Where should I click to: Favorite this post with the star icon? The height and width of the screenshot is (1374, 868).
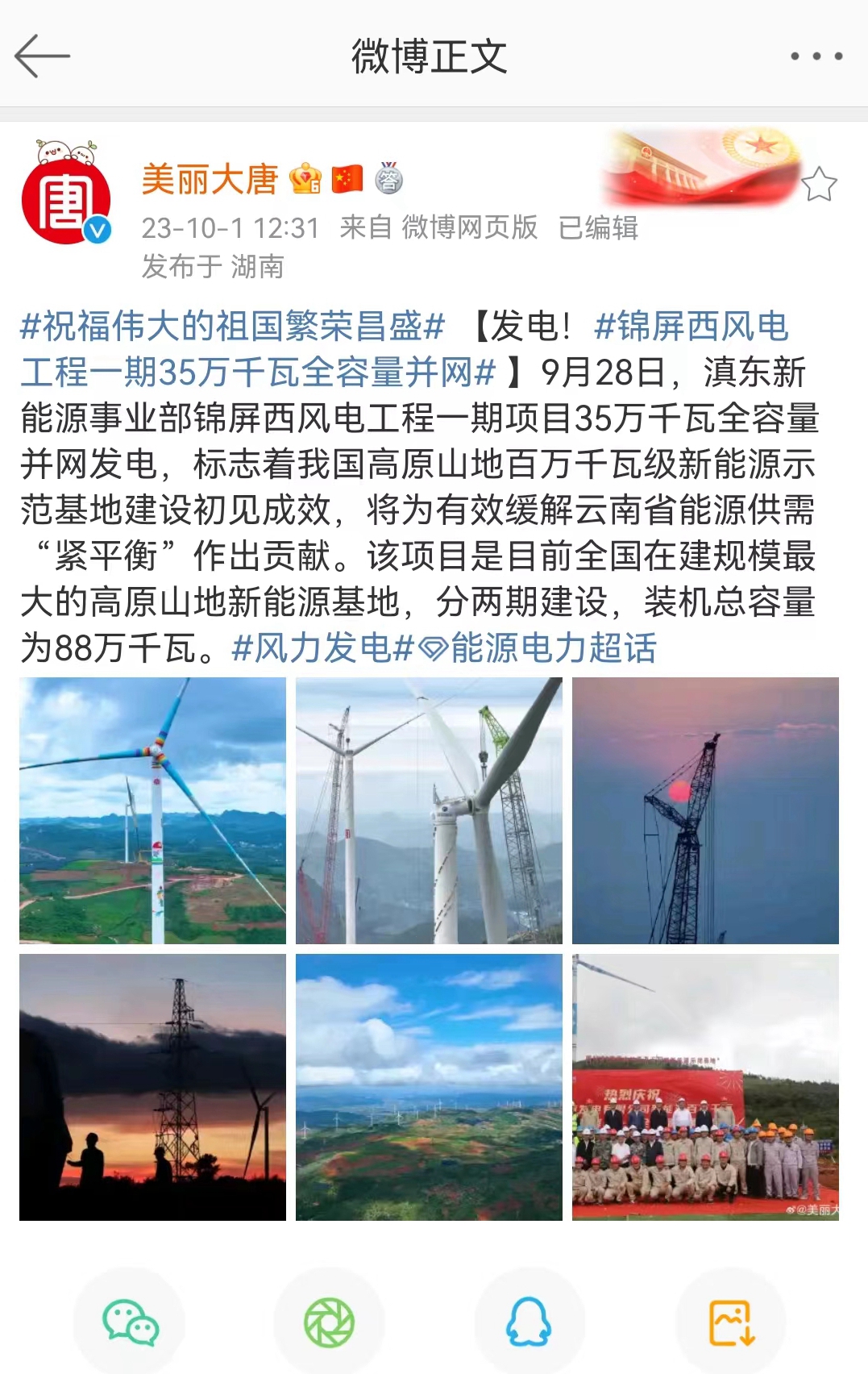coord(819,185)
